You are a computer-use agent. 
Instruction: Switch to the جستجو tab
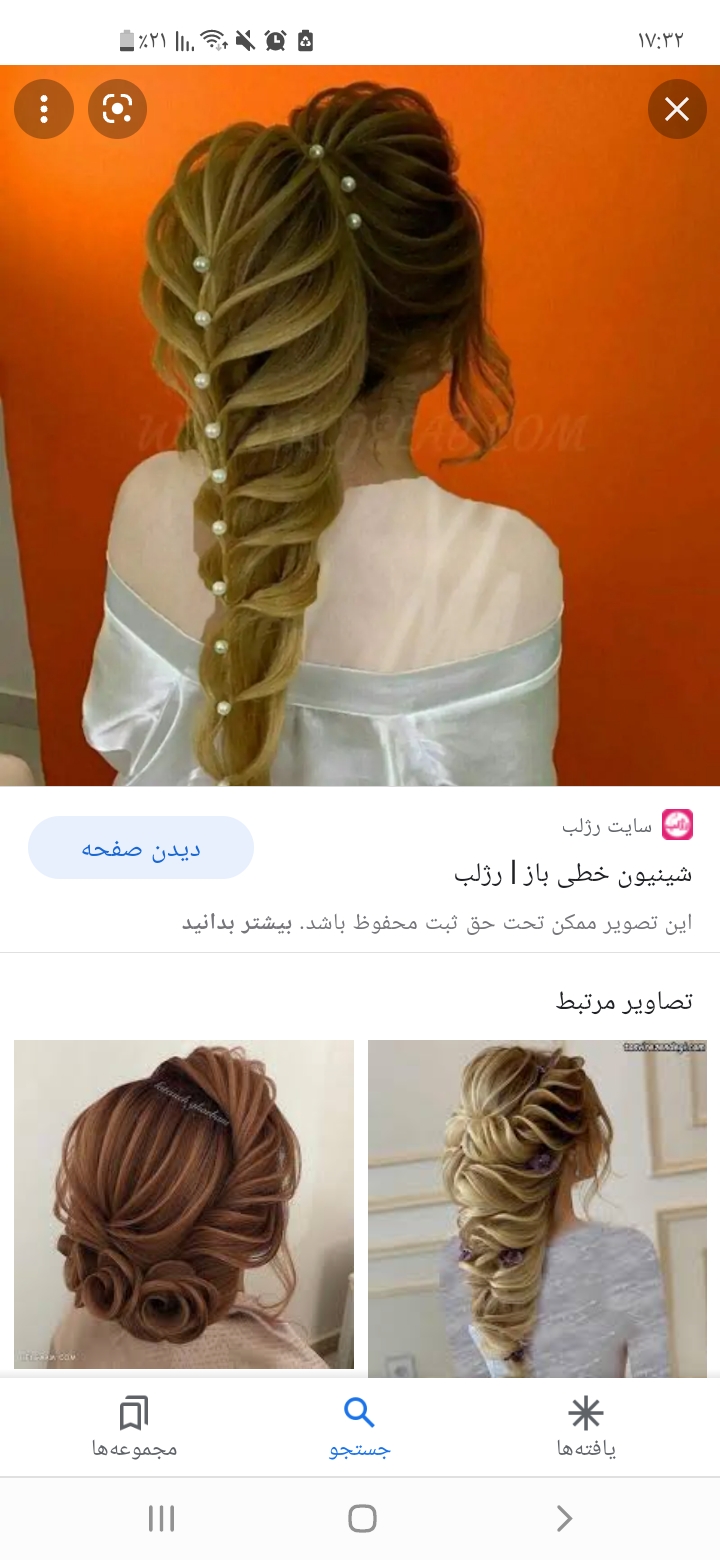[x=359, y=1427]
